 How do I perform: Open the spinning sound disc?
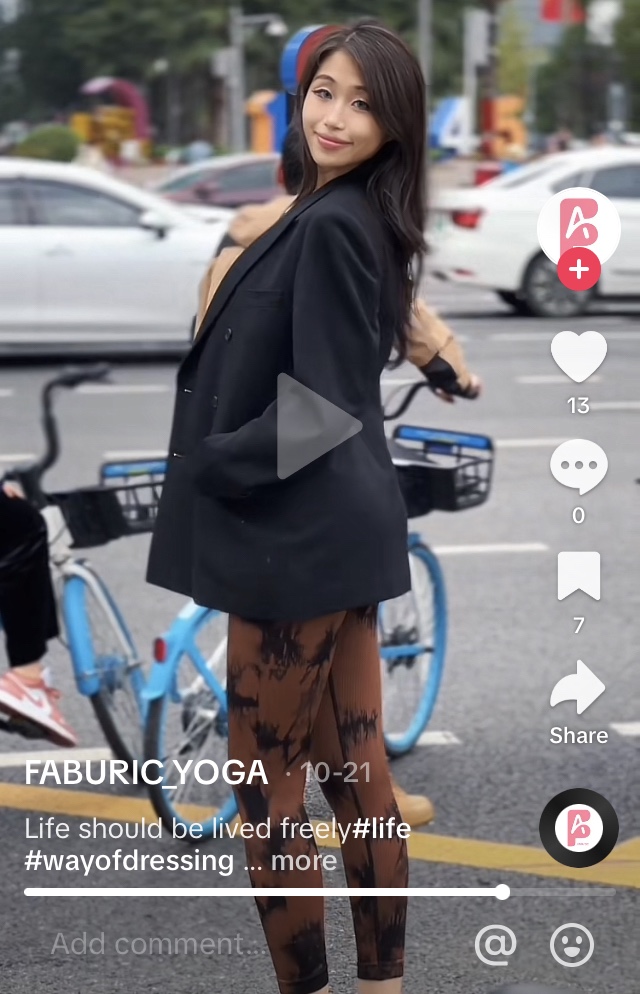(x=579, y=828)
